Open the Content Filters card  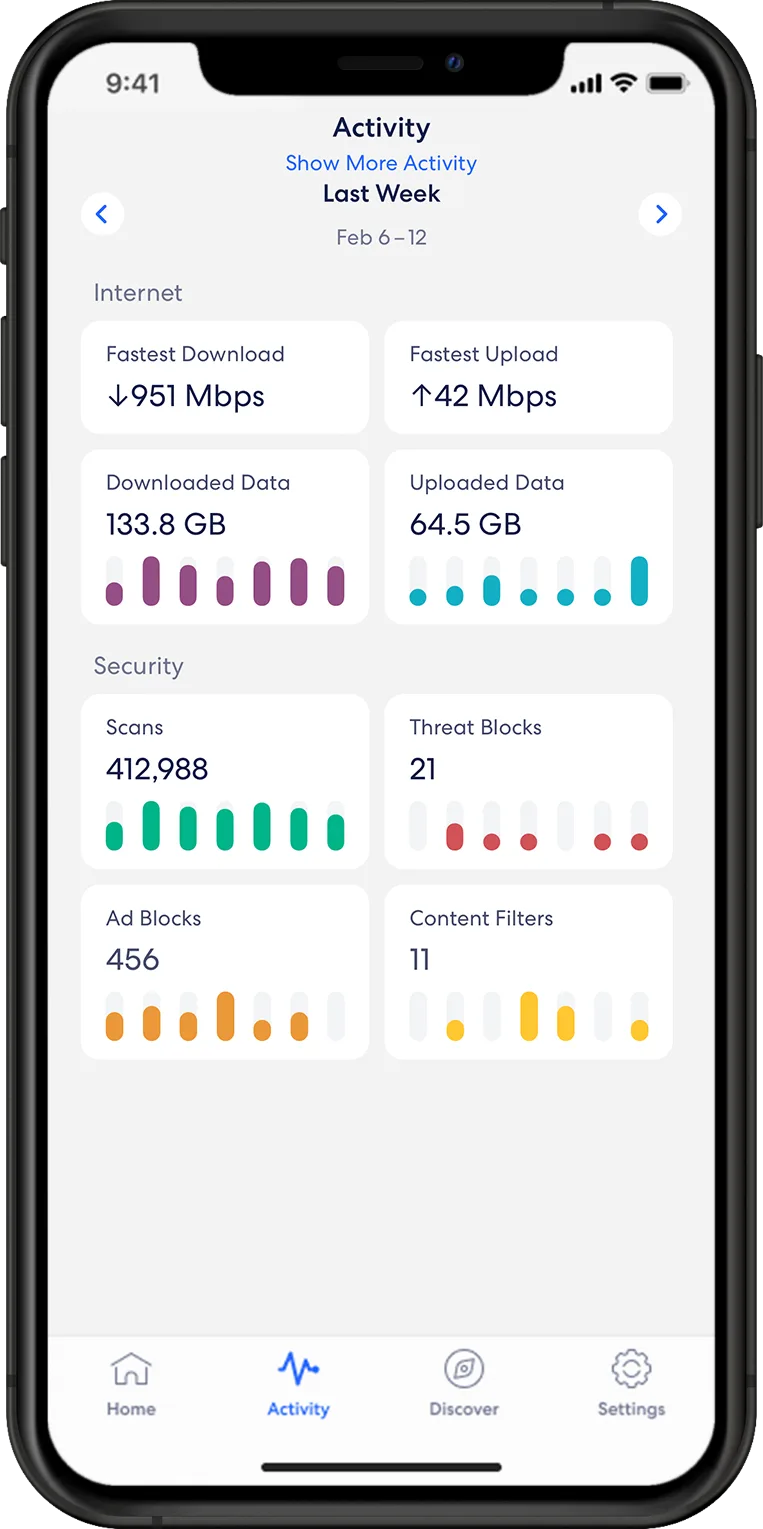[528, 972]
